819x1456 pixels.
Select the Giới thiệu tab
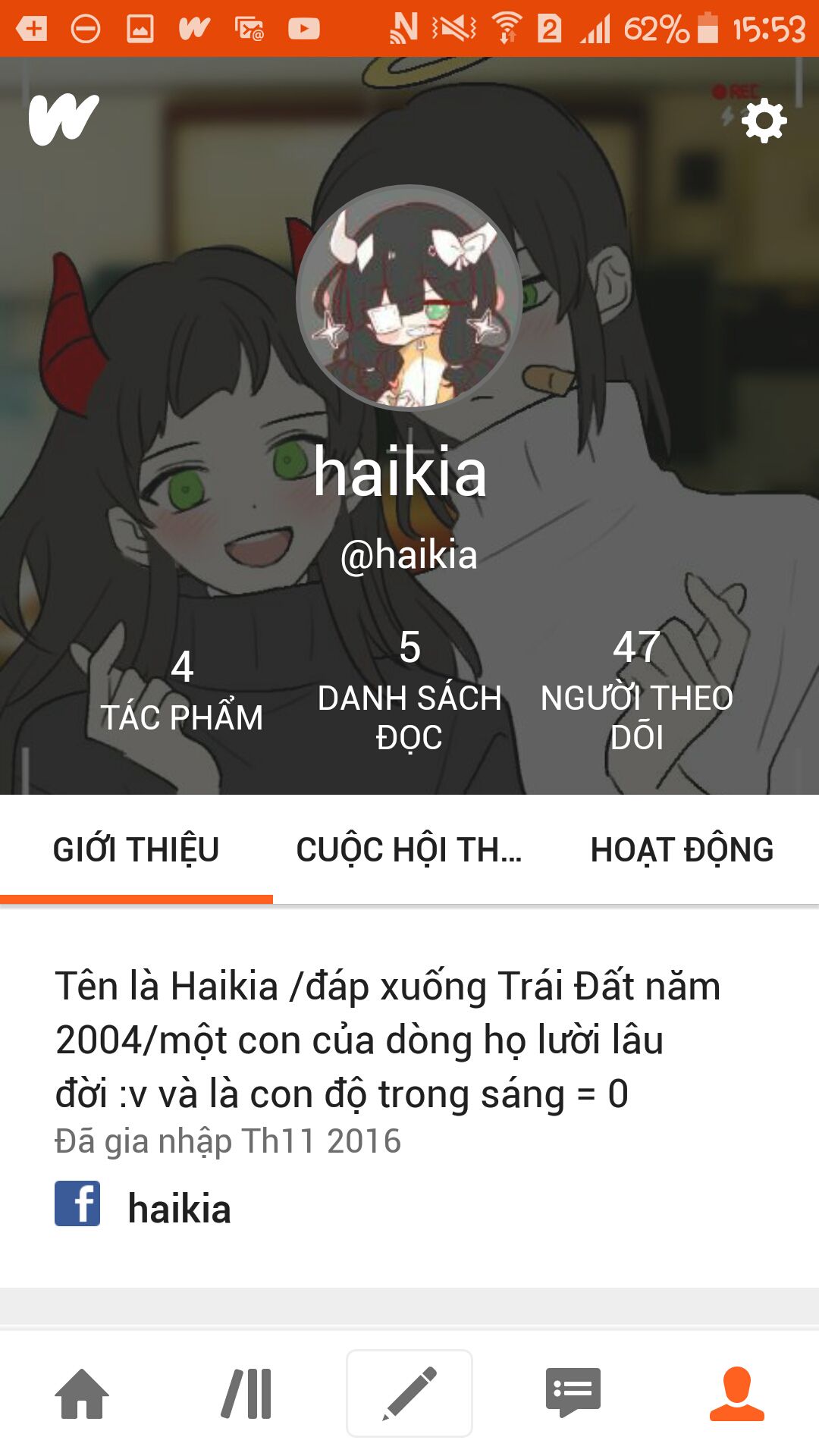point(136,850)
